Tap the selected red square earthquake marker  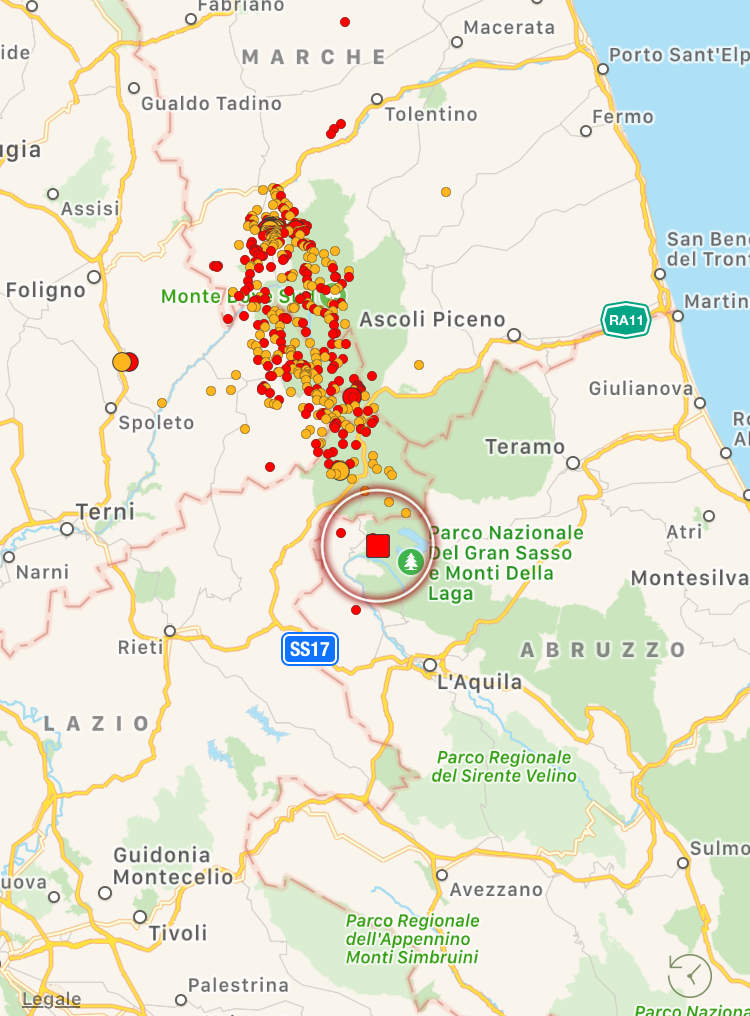pyautogui.click(x=378, y=546)
